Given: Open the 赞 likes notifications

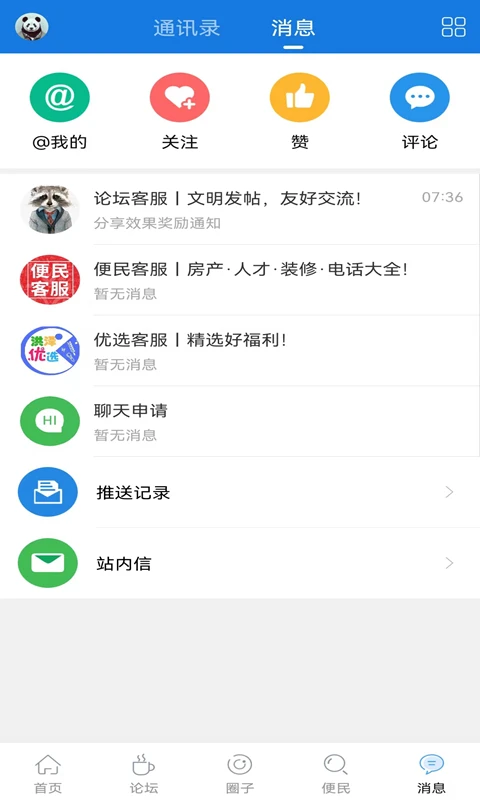Looking at the screenshot, I should (299, 112).
